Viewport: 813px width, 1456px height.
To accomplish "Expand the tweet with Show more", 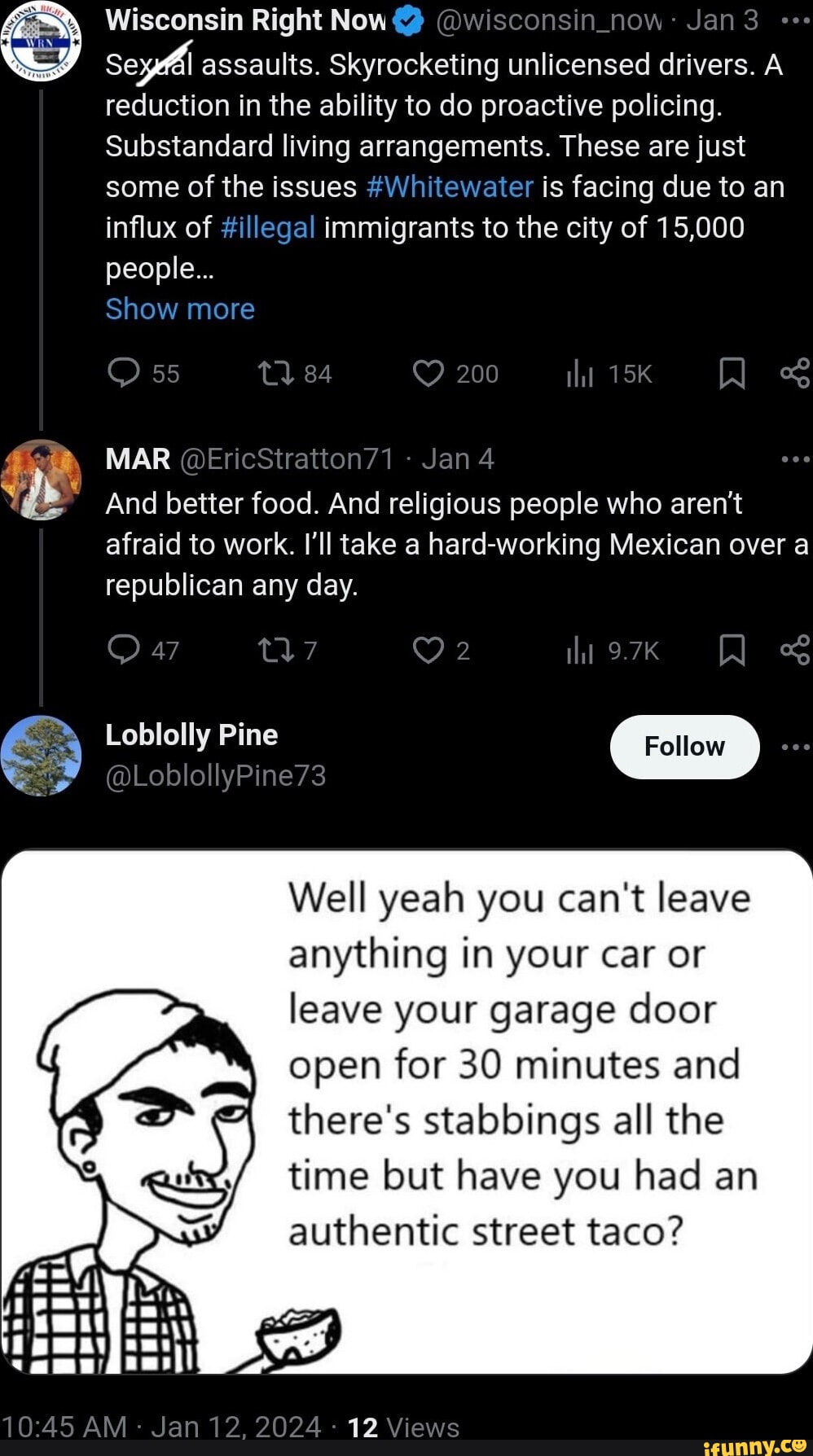I will tap(180, 309).
